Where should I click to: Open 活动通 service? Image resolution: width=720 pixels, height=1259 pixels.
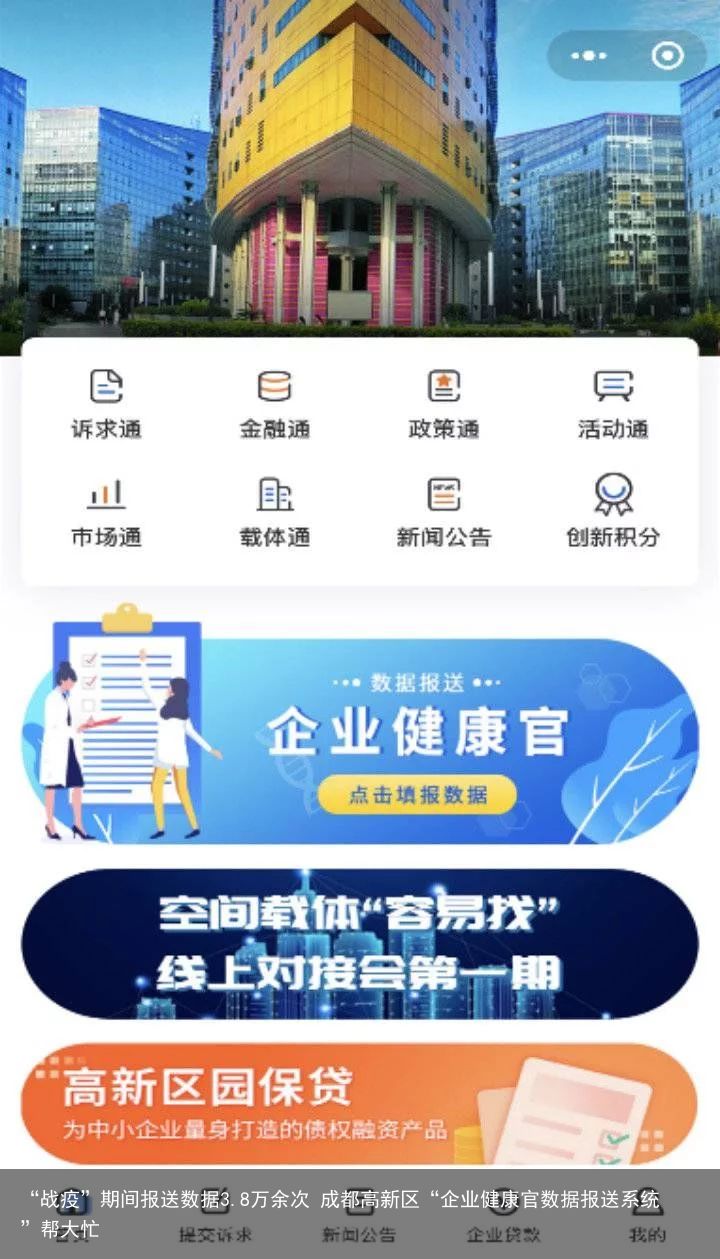(x=612, y=404)
